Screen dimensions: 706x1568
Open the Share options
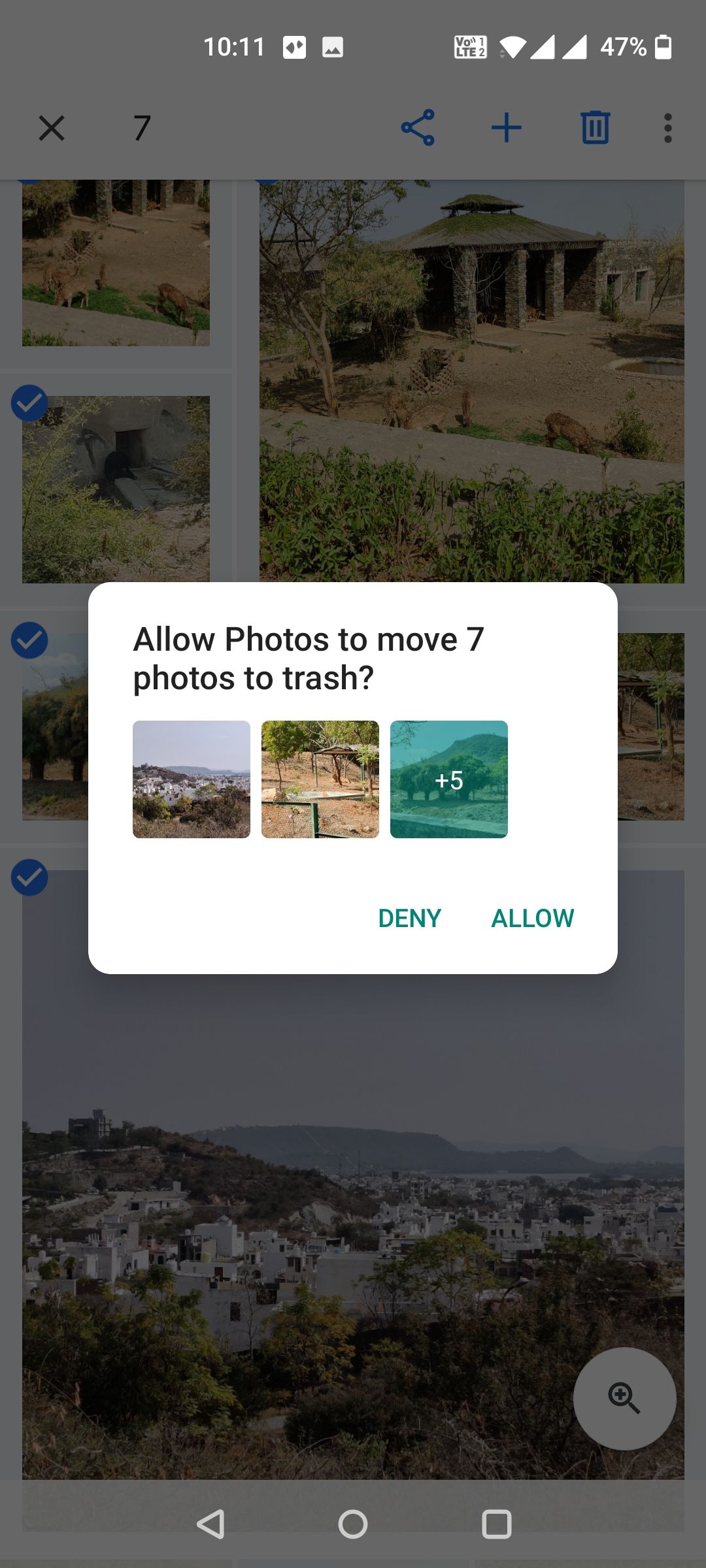pyautogui.click(x=418, y=128)
